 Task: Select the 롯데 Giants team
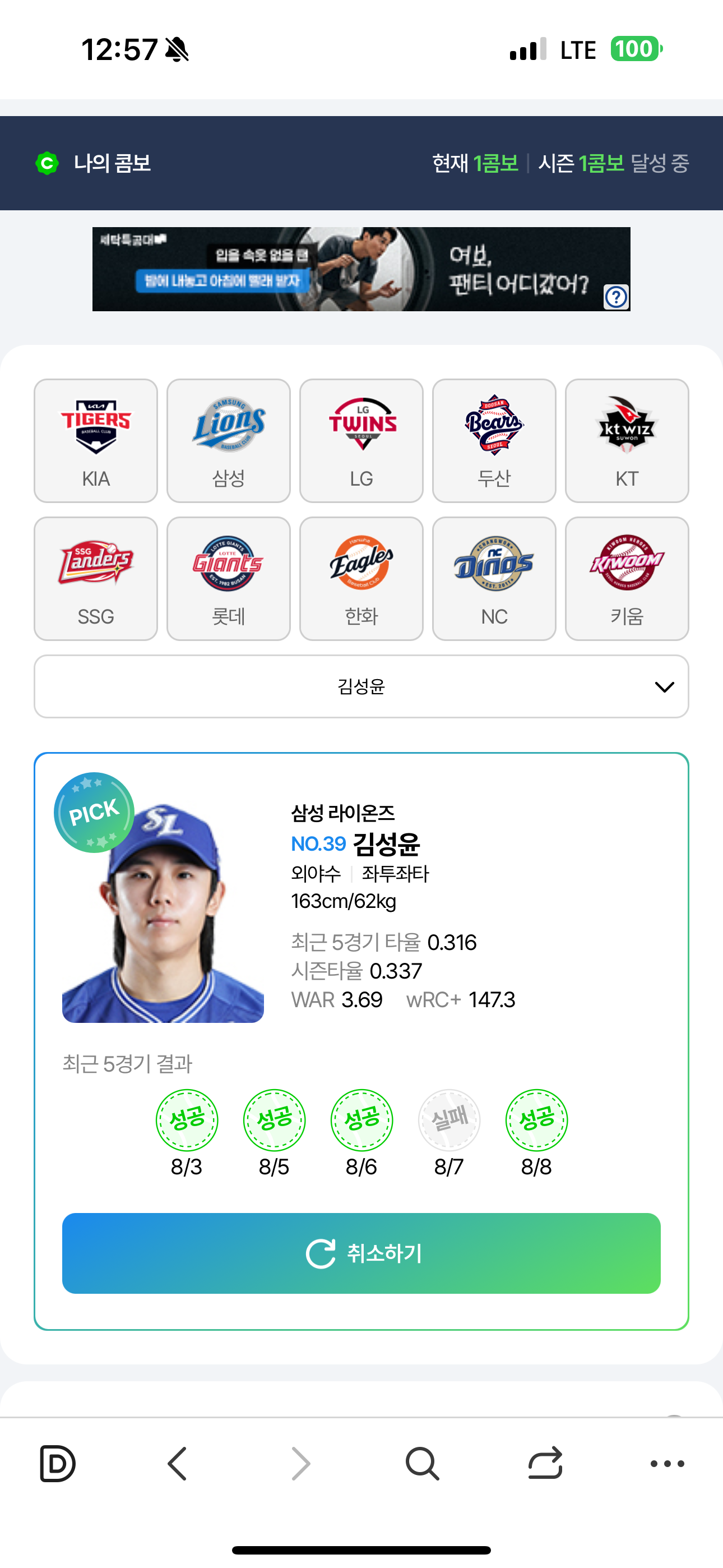[x=228, y=578]
